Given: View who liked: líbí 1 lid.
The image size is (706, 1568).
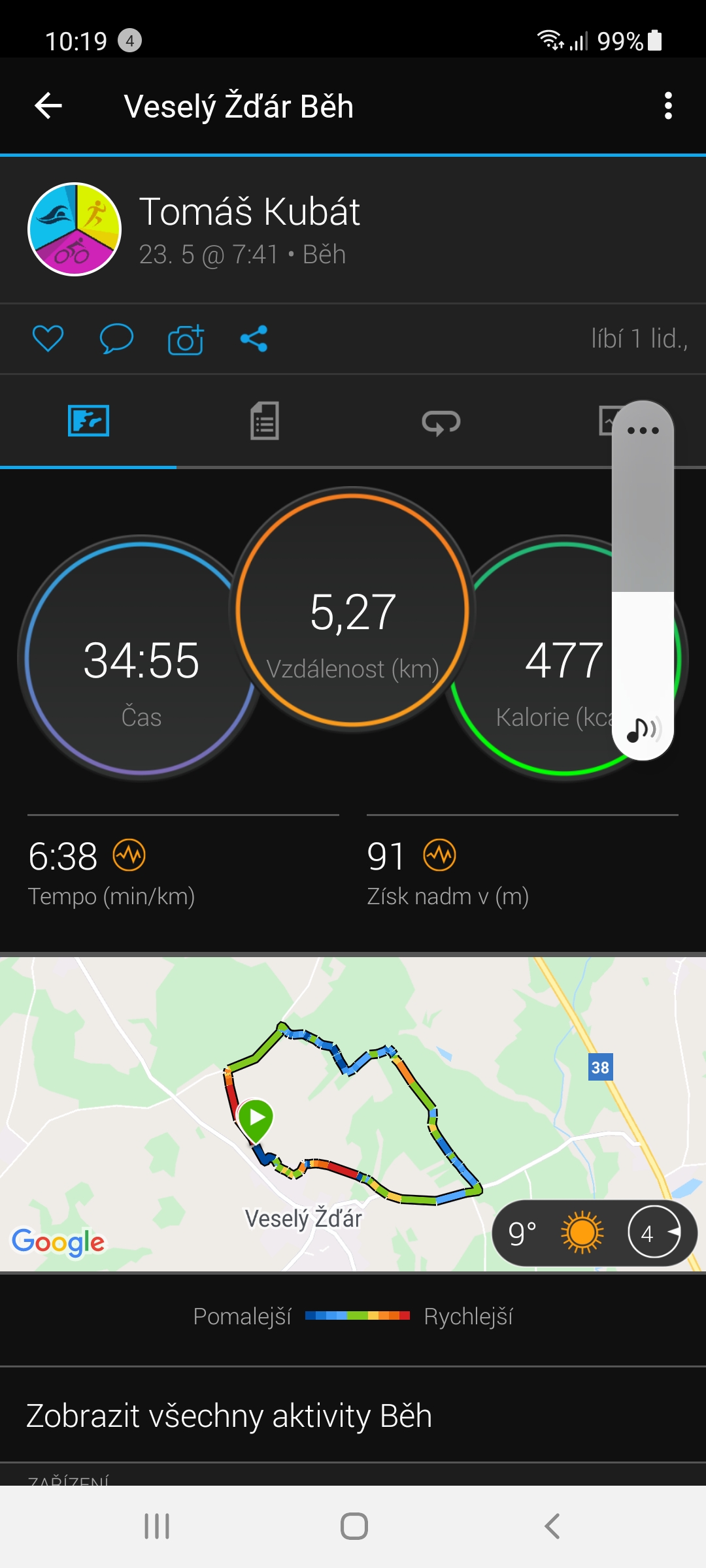Looking at the screenshot, I should 639,338.
